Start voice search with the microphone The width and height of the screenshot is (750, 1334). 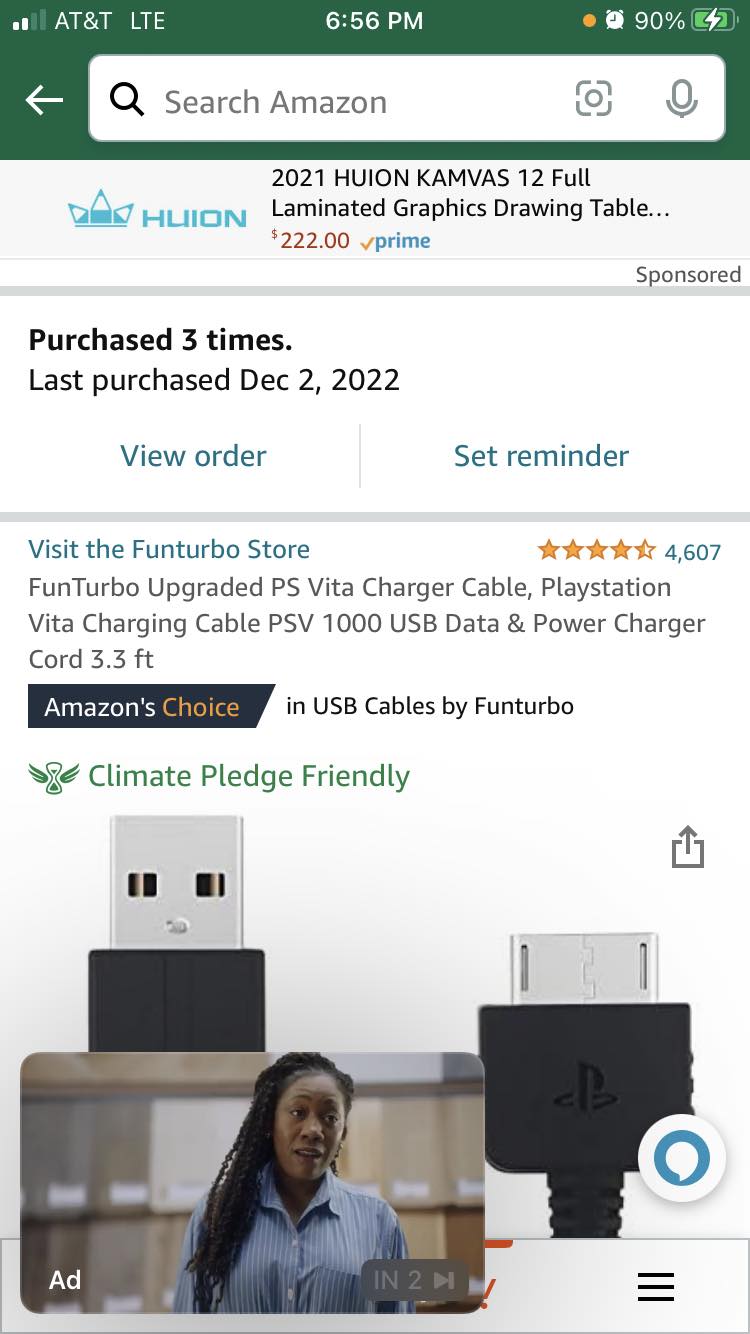(681, 98)
